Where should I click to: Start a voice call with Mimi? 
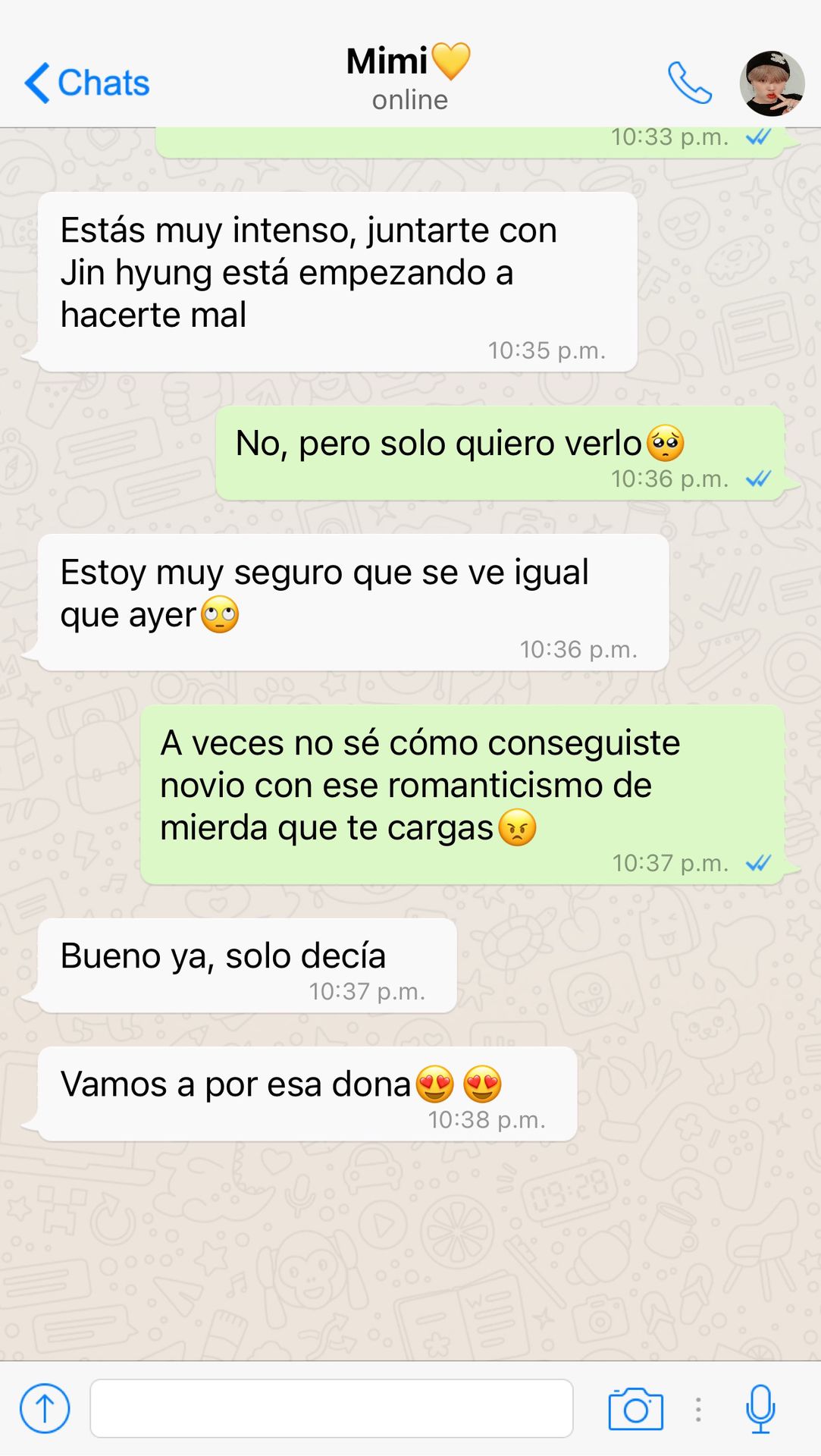tap(689, 83)
